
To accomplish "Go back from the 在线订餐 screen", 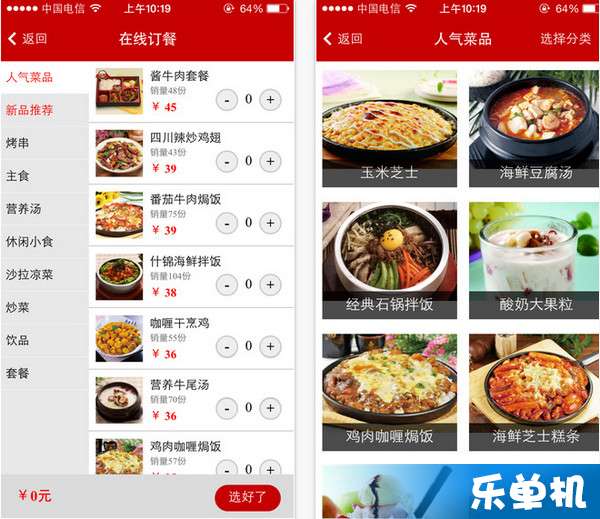I will 27,39.
